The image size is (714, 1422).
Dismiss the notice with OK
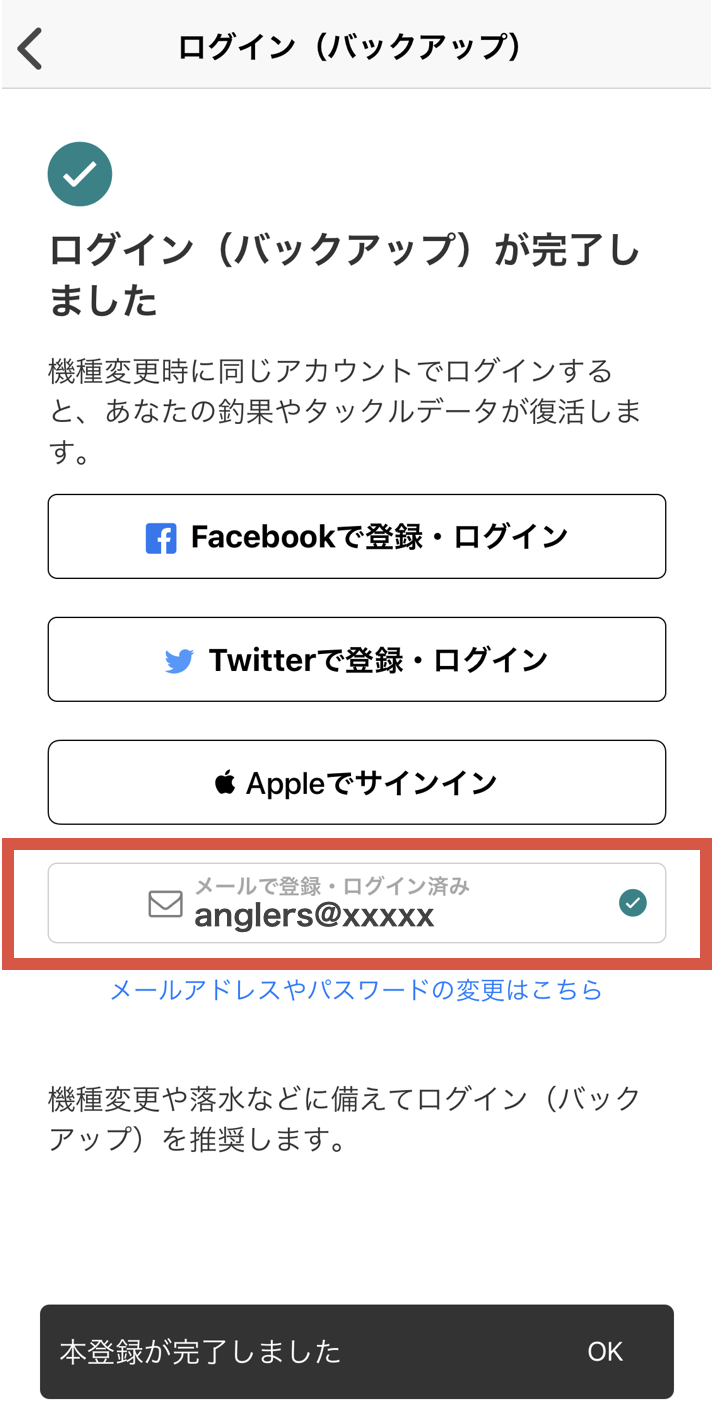click(x=605, y=1352)
